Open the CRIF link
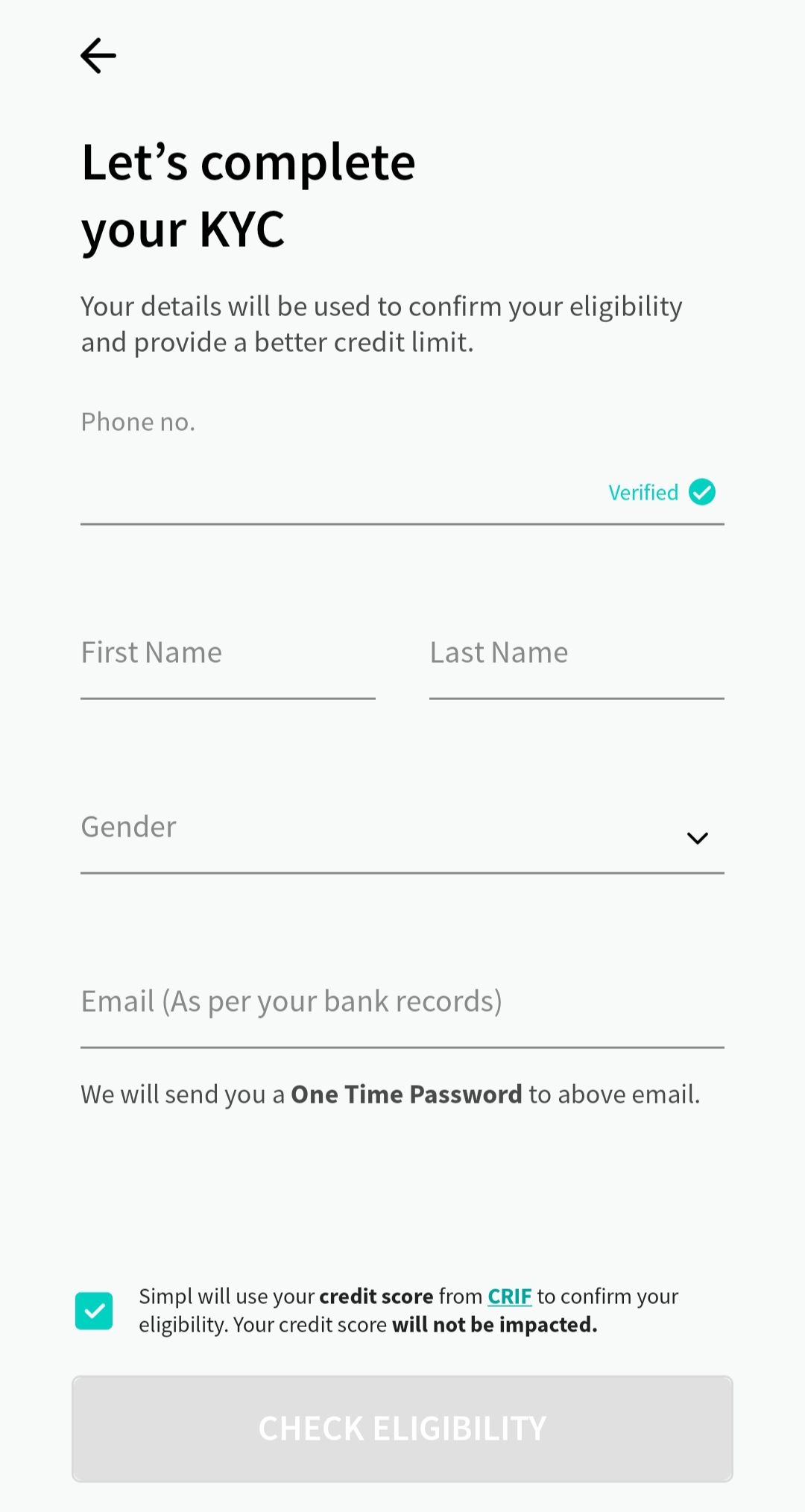Viewport: 805px width, 1512px height. pos(510,1297)
